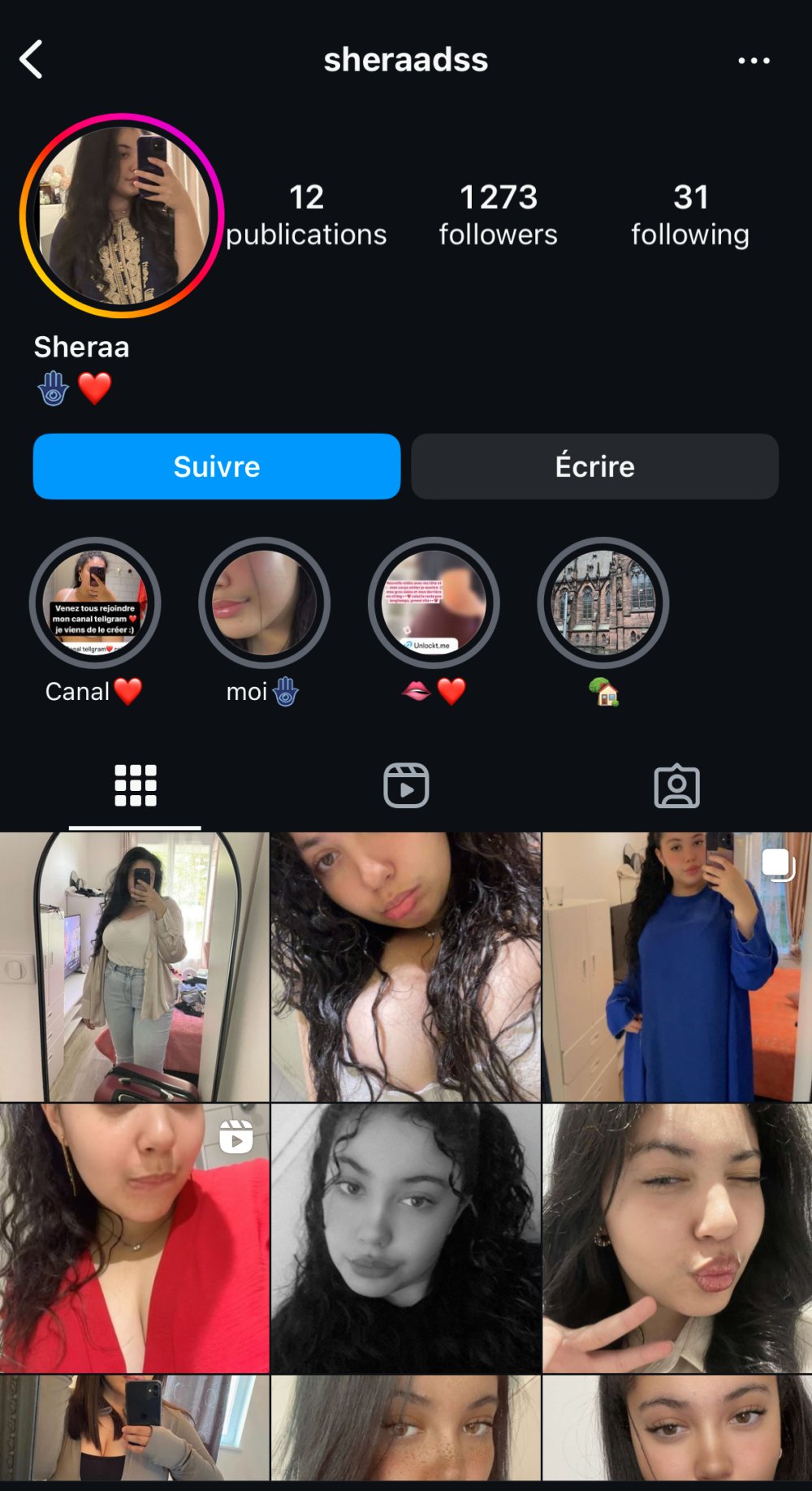Viewport: 812px width, 1491px height.
Task: Go back using the top-left arrow
Action: [x=32, y=60]
